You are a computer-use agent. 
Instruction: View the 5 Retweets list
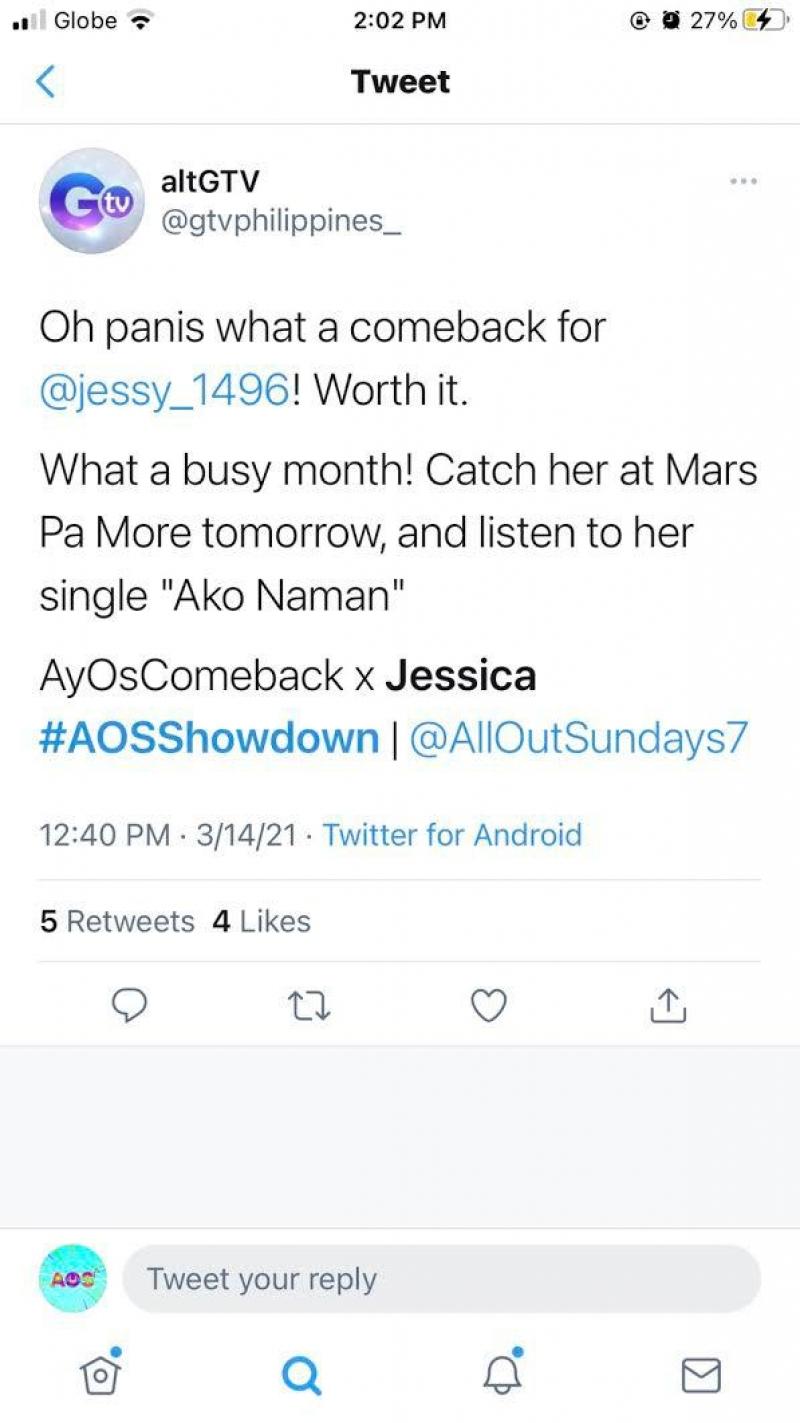tap(117, 921)
